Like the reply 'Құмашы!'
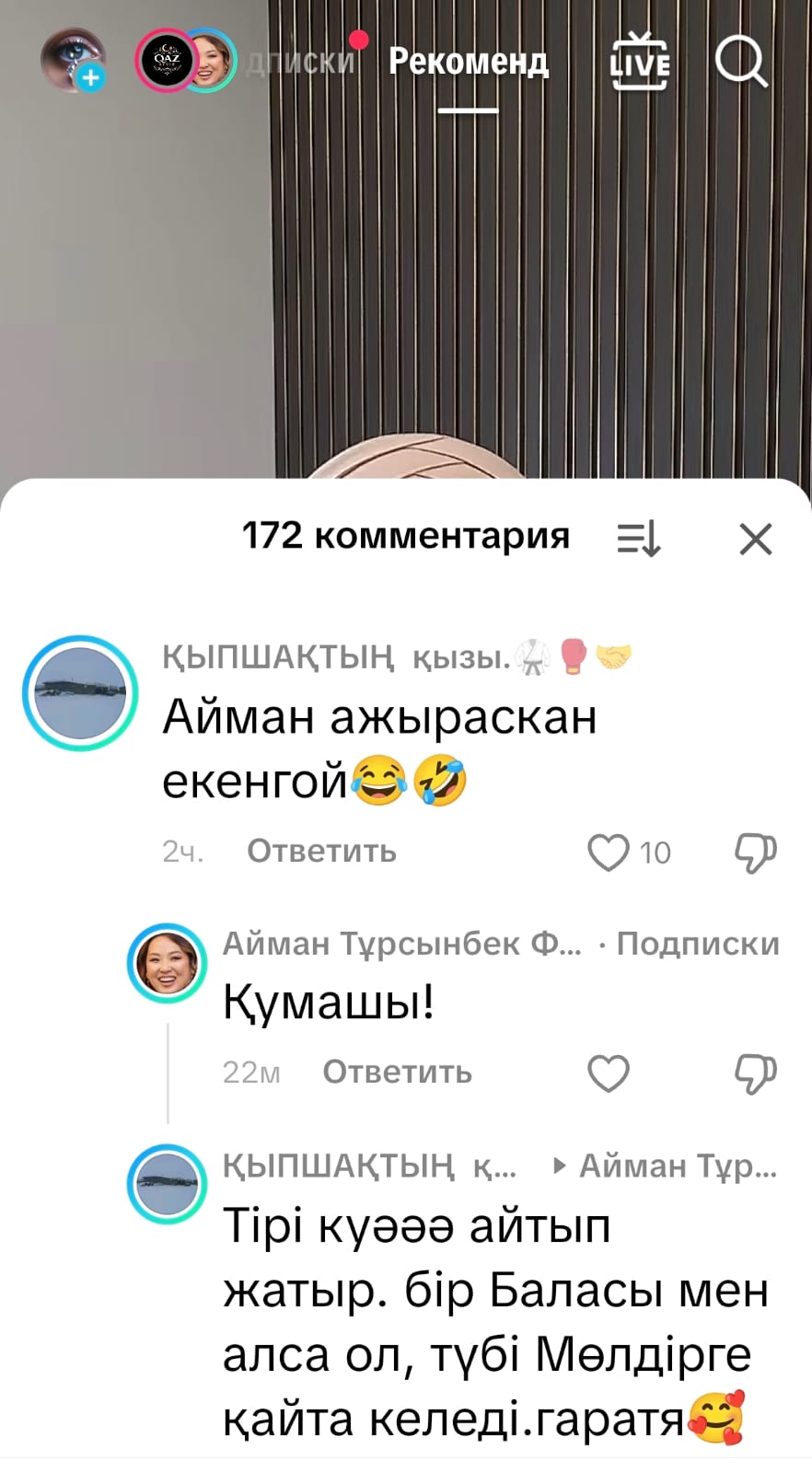This screenshot has height=1473, width=812. (x=609, y=1073)
